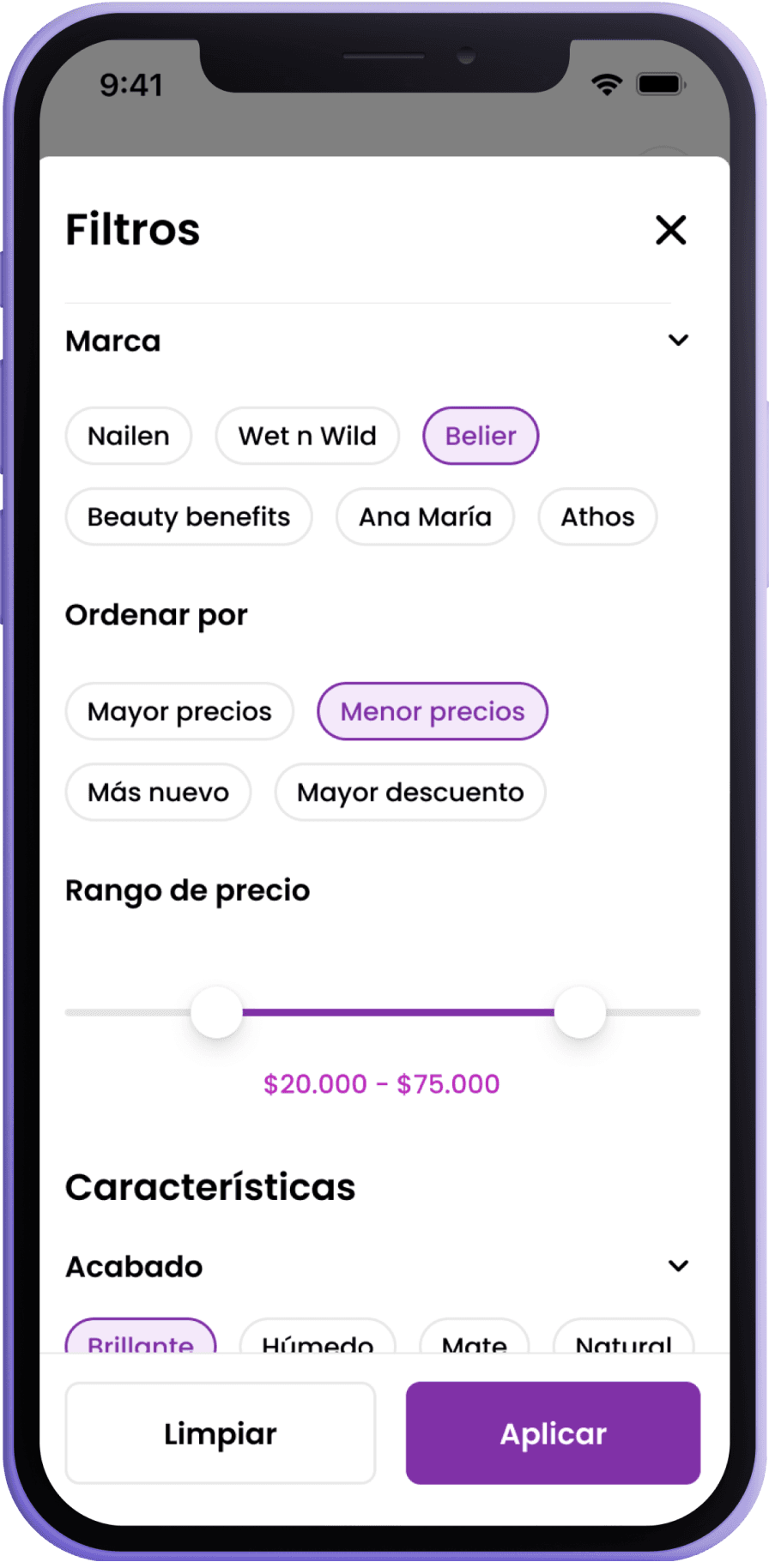Viewport: 769px width, 1568px height.
Task: Collapse the Acabado section
Action: pyautogui.click(x=678, y=1266)
